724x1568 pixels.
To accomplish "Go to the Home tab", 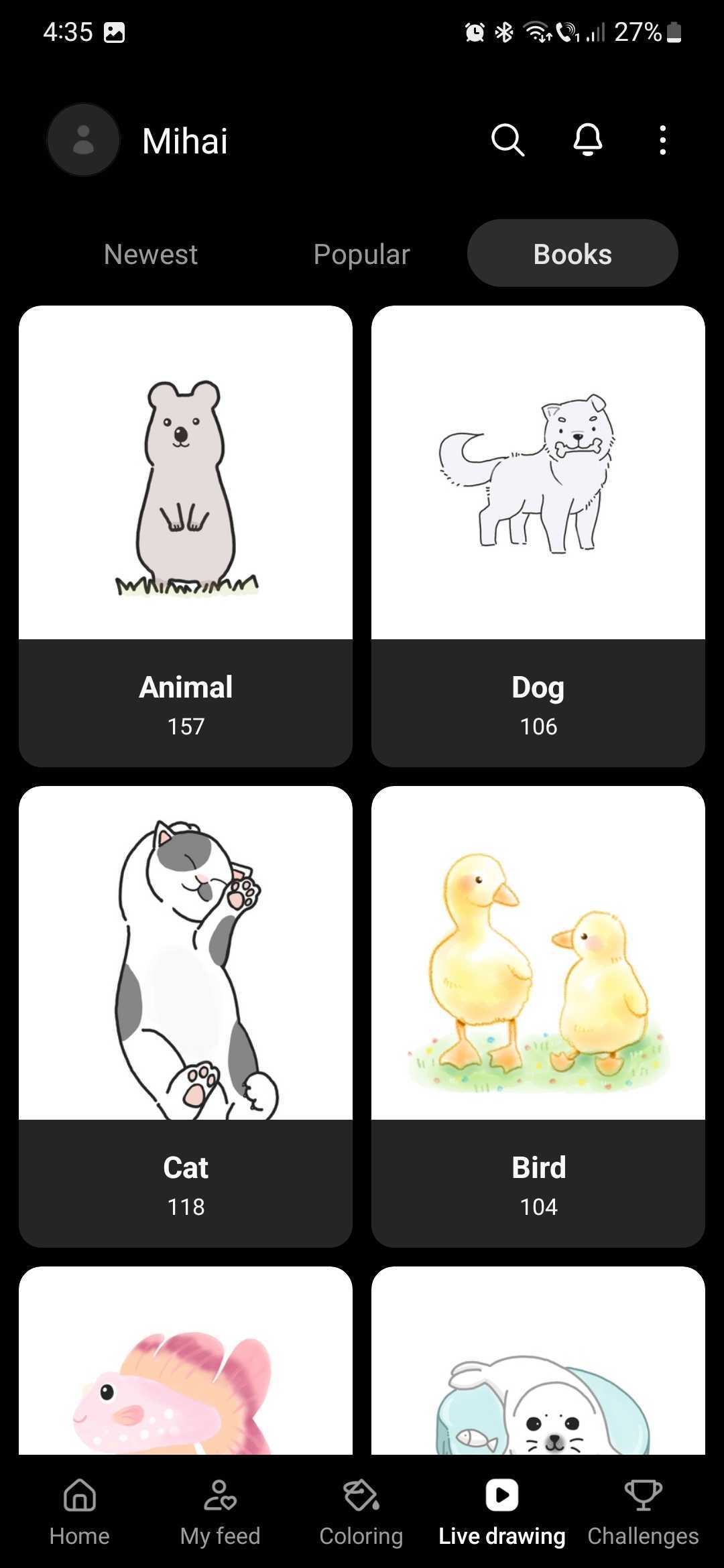I will 79,1512.
